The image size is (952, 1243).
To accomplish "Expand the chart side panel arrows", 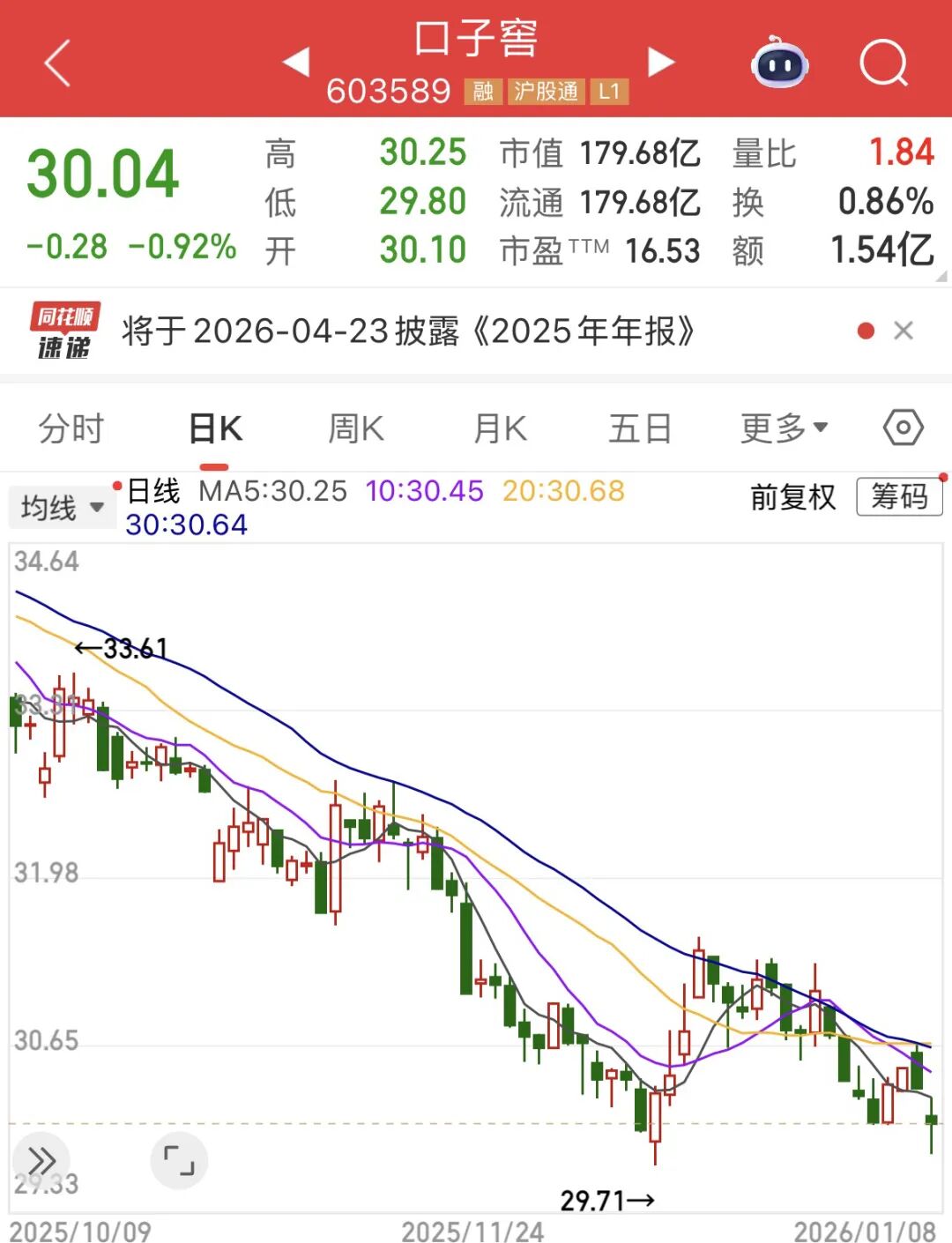I will [41, 1160].
